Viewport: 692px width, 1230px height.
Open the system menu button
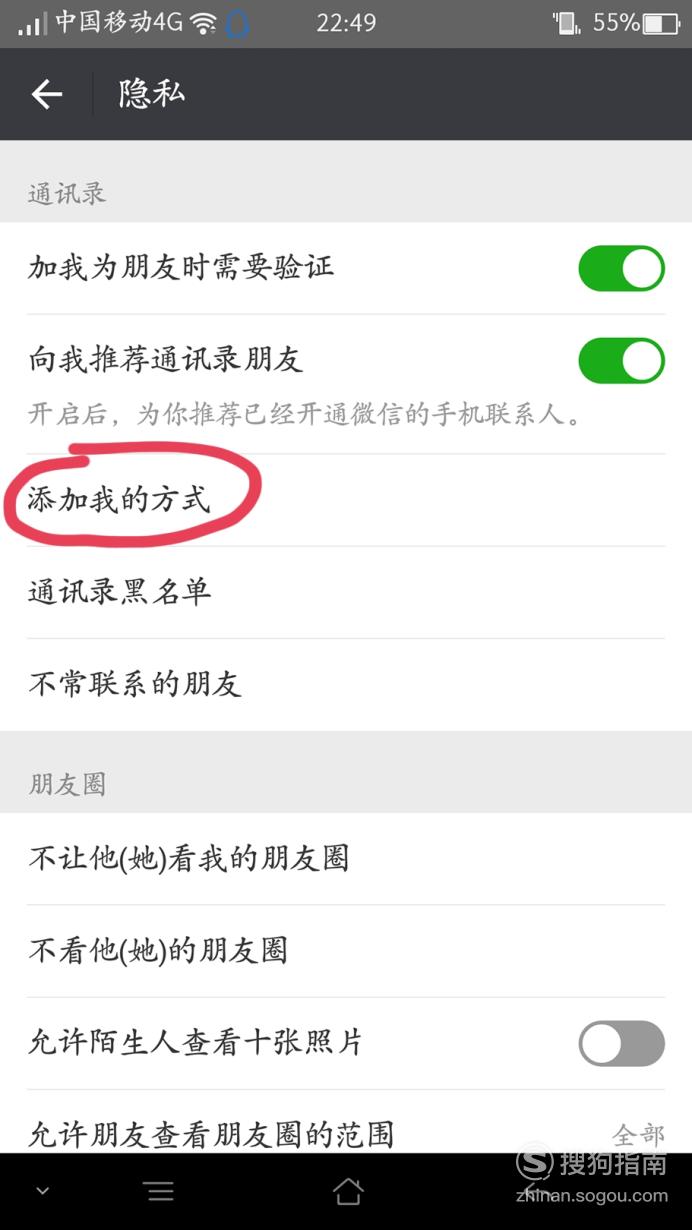pyautogui.click(x=159, y=1190)
